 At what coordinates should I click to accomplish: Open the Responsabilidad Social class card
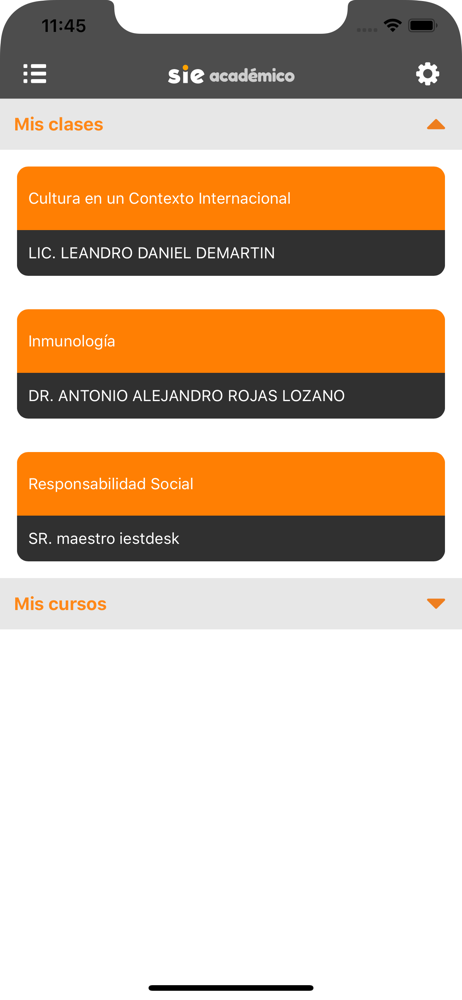pyautogui.click(x=231, y=507)
